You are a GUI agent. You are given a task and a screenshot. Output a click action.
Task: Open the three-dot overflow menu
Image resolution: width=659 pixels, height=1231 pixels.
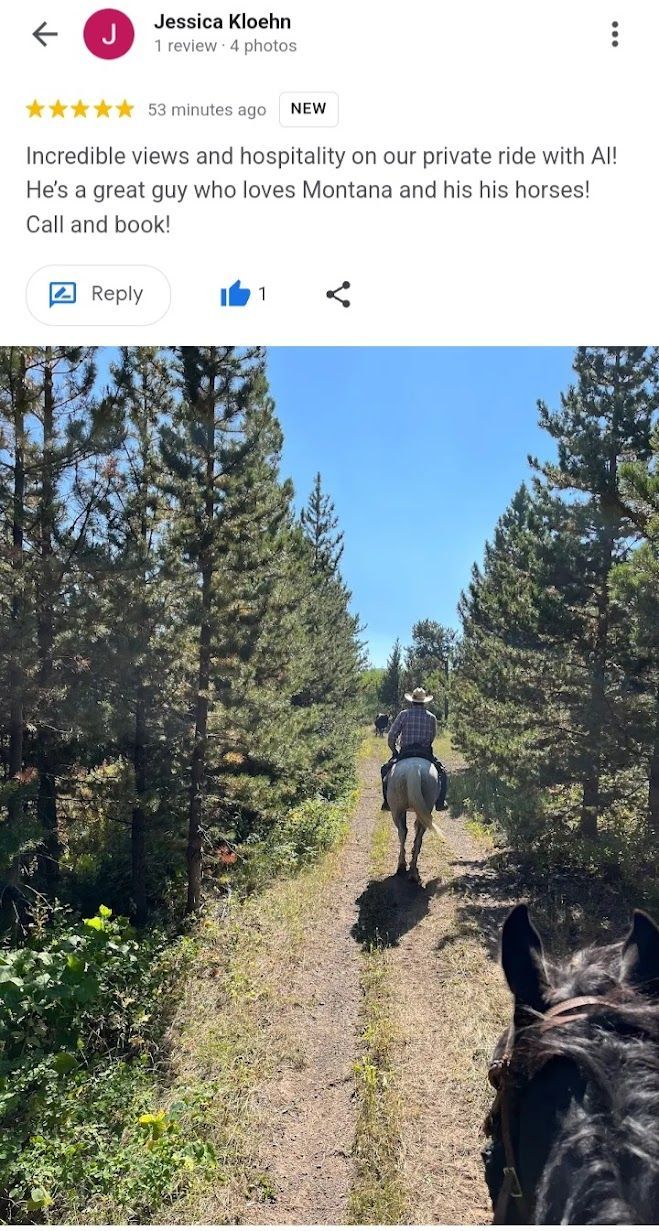[614, 34]
